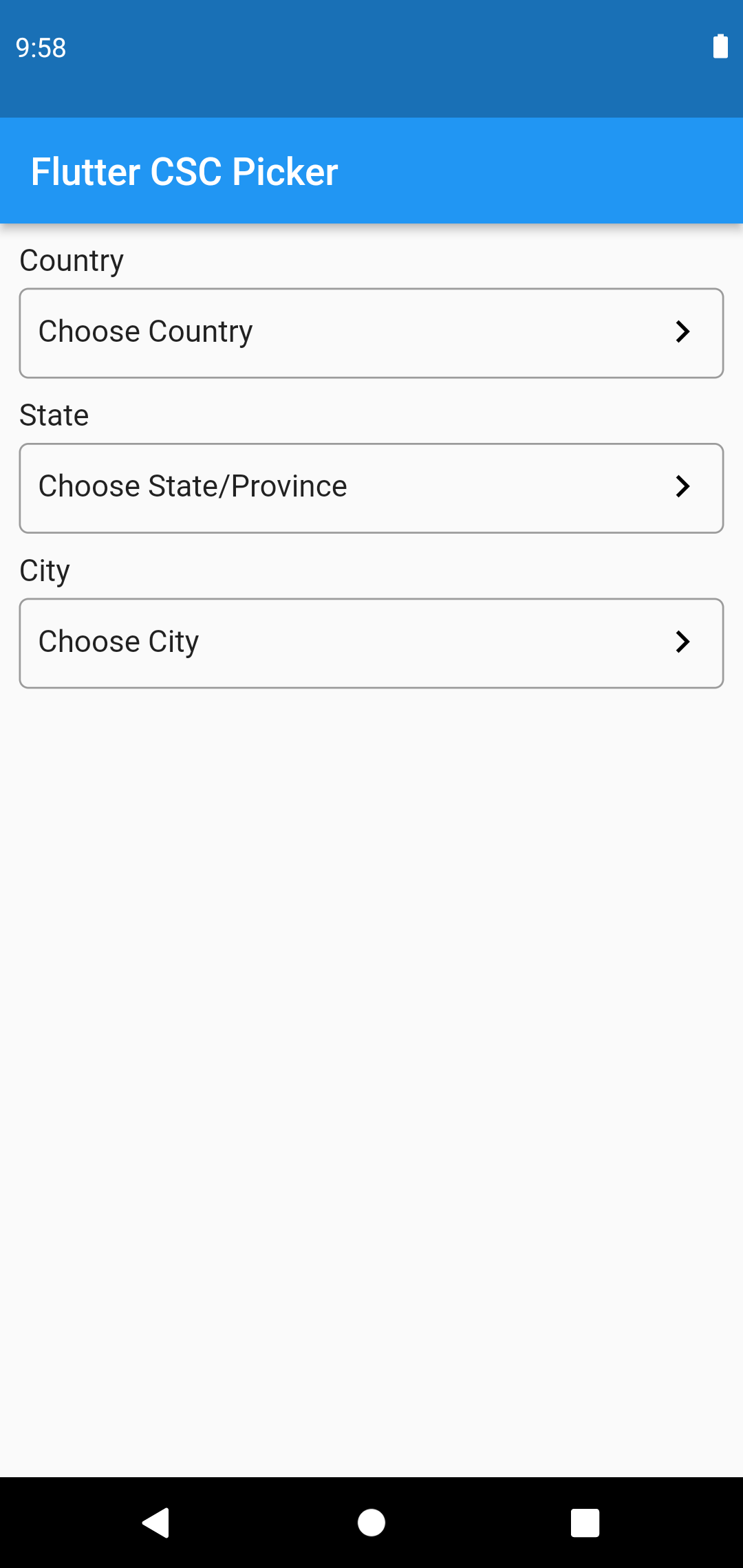Open the Choose Country picker
743x1568 pixels.
pyautogui.click(x=371, y=333)
